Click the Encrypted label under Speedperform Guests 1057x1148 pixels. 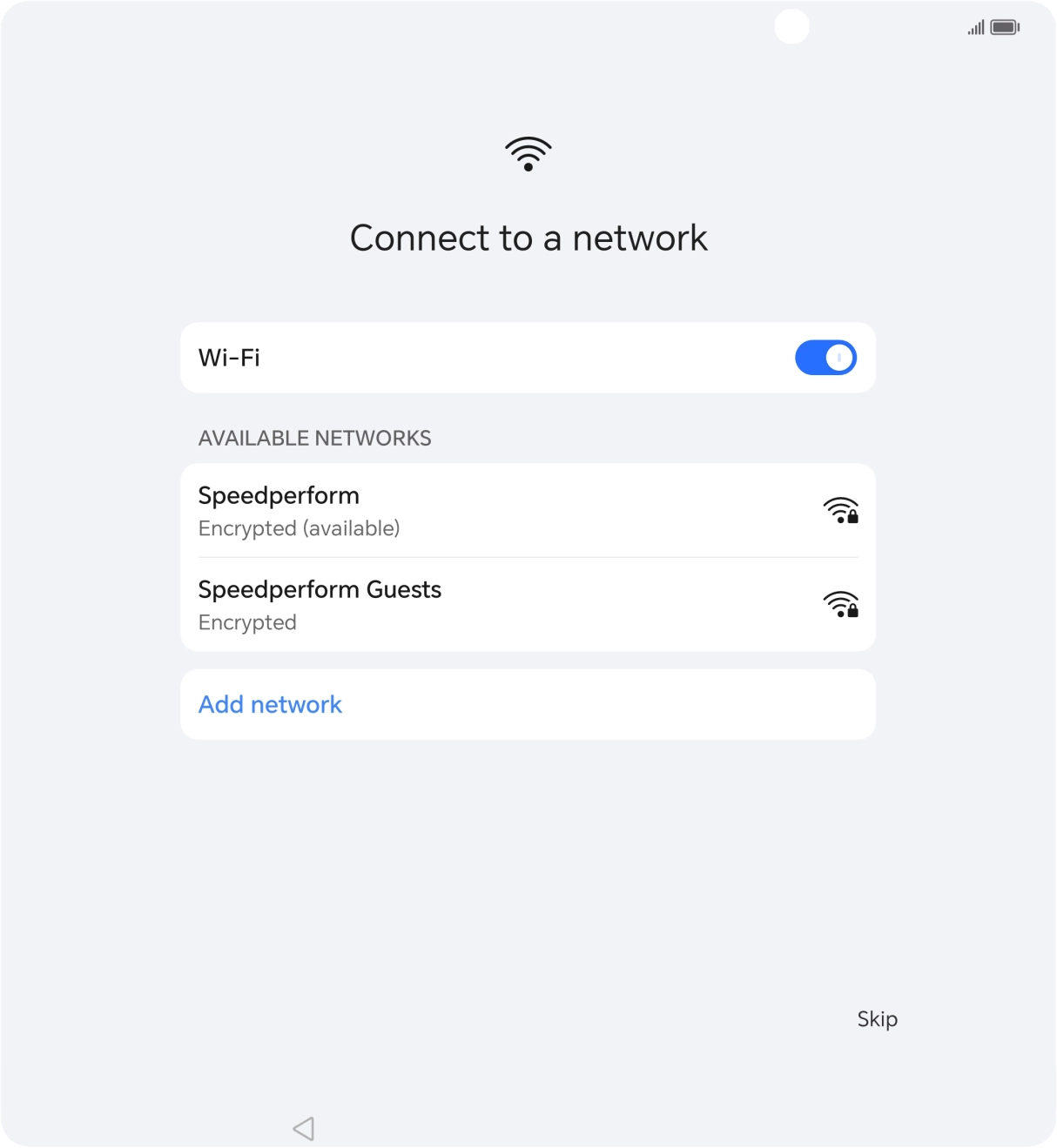tap(247, 622)
